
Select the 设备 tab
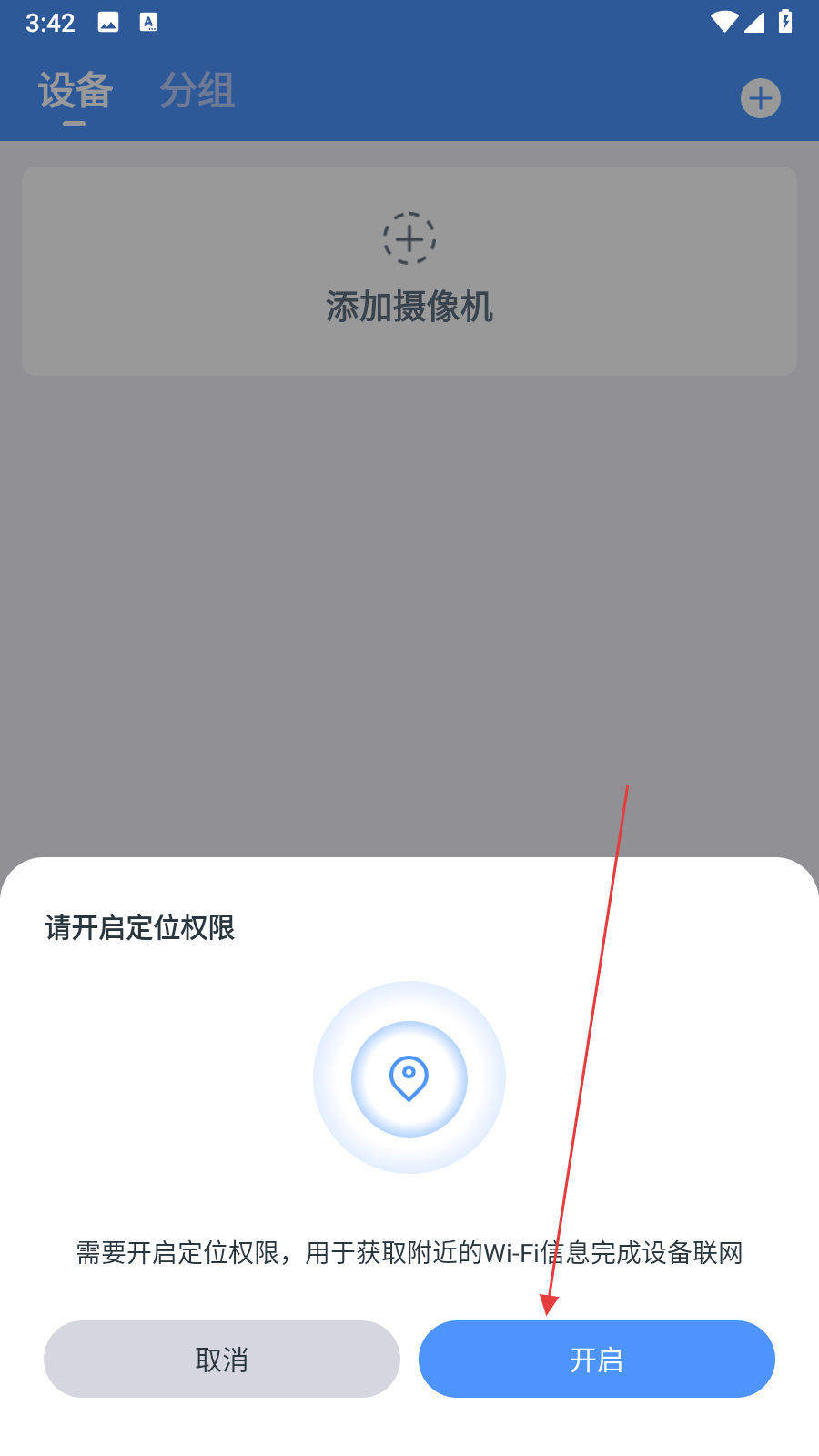coord(76,91)
